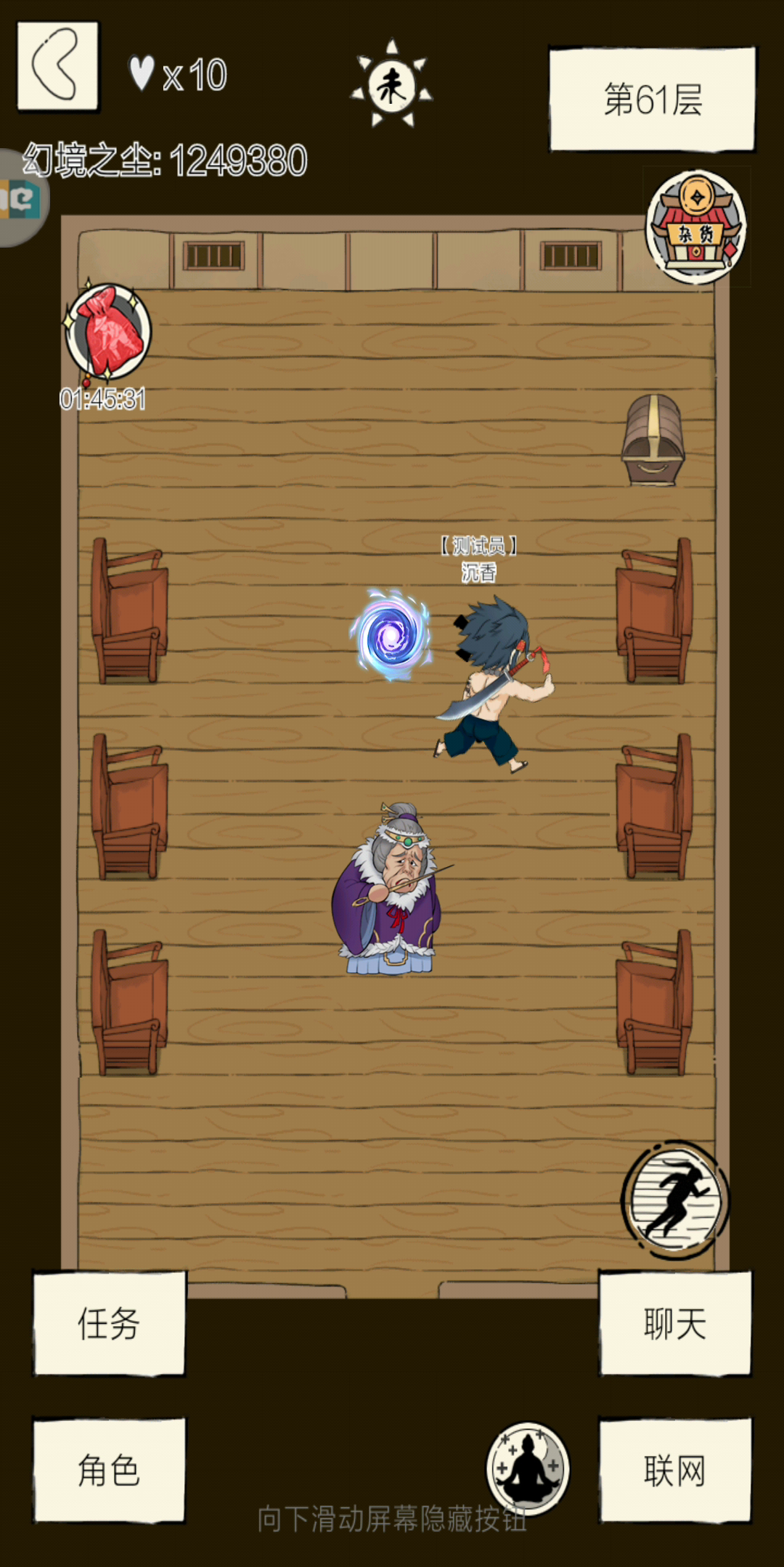This screenshot has height=1567, width=784.
Task: Open the treasure chest
Action: tap(653, 439)
